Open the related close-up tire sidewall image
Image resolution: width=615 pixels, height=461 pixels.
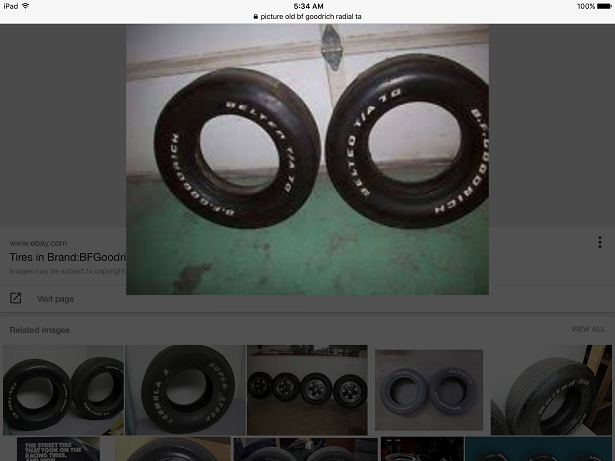[x=553, y=389]
